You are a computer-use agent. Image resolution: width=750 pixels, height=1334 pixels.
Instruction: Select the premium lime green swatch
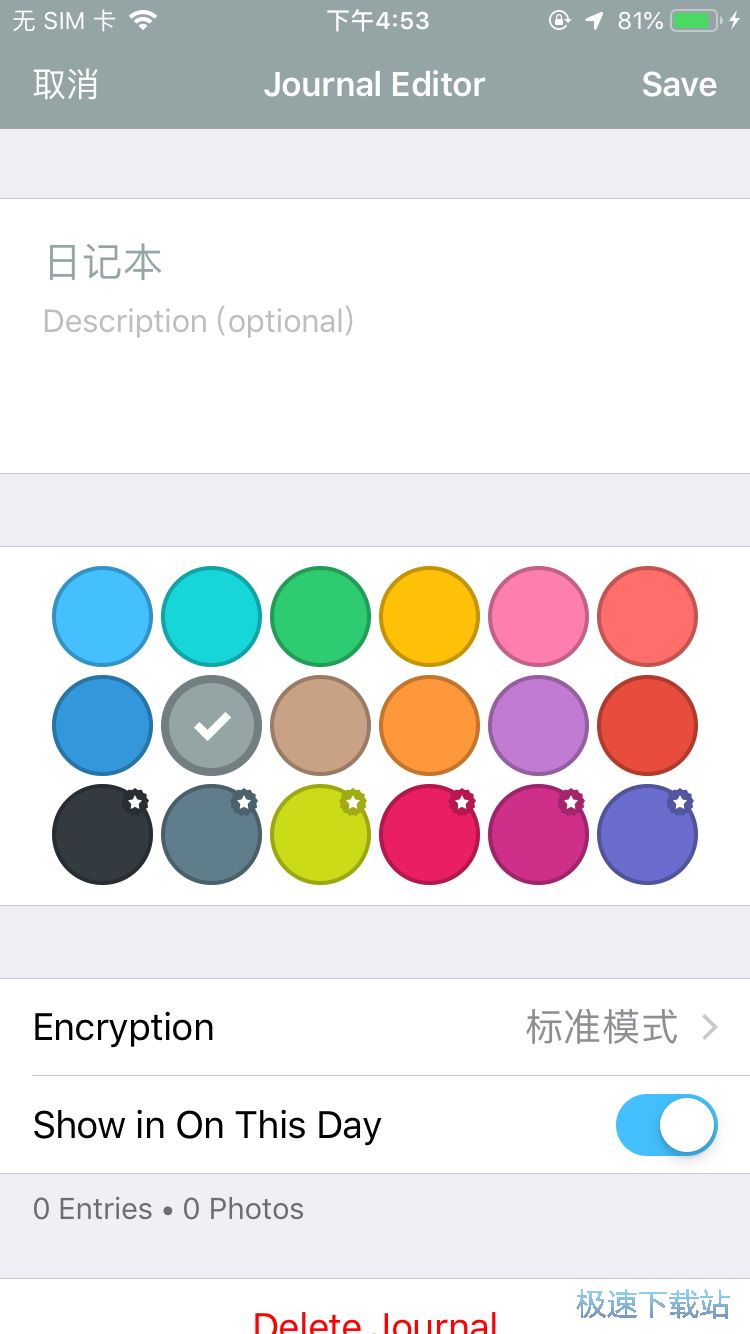coord(320,834)
